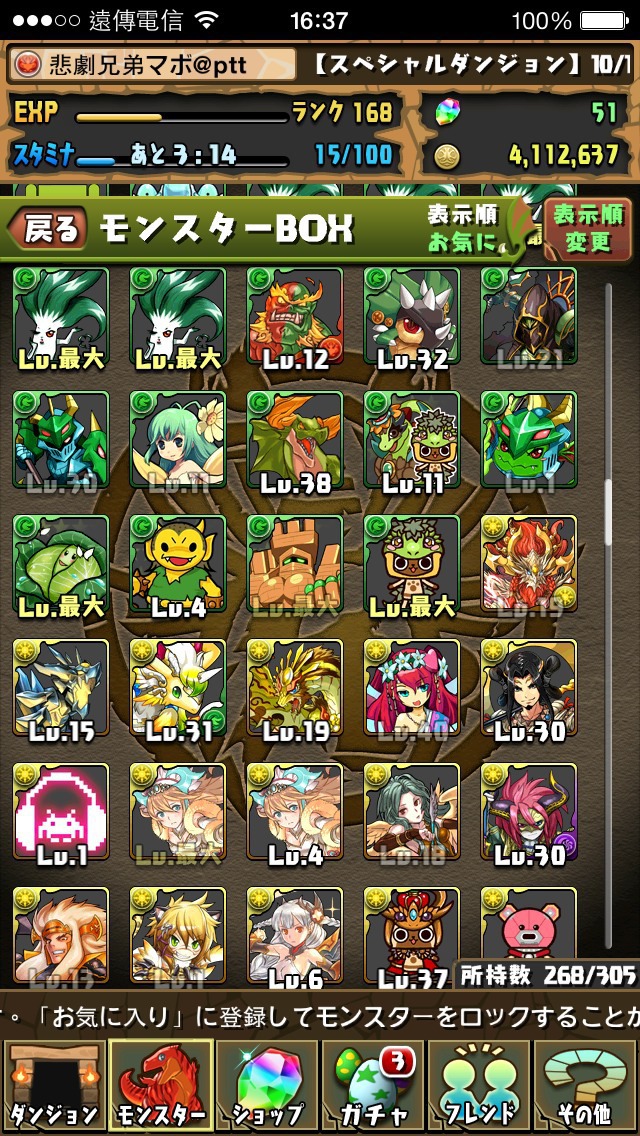
Task: Select the yellow duck monster Lv.4
Action: pos(178,563)
